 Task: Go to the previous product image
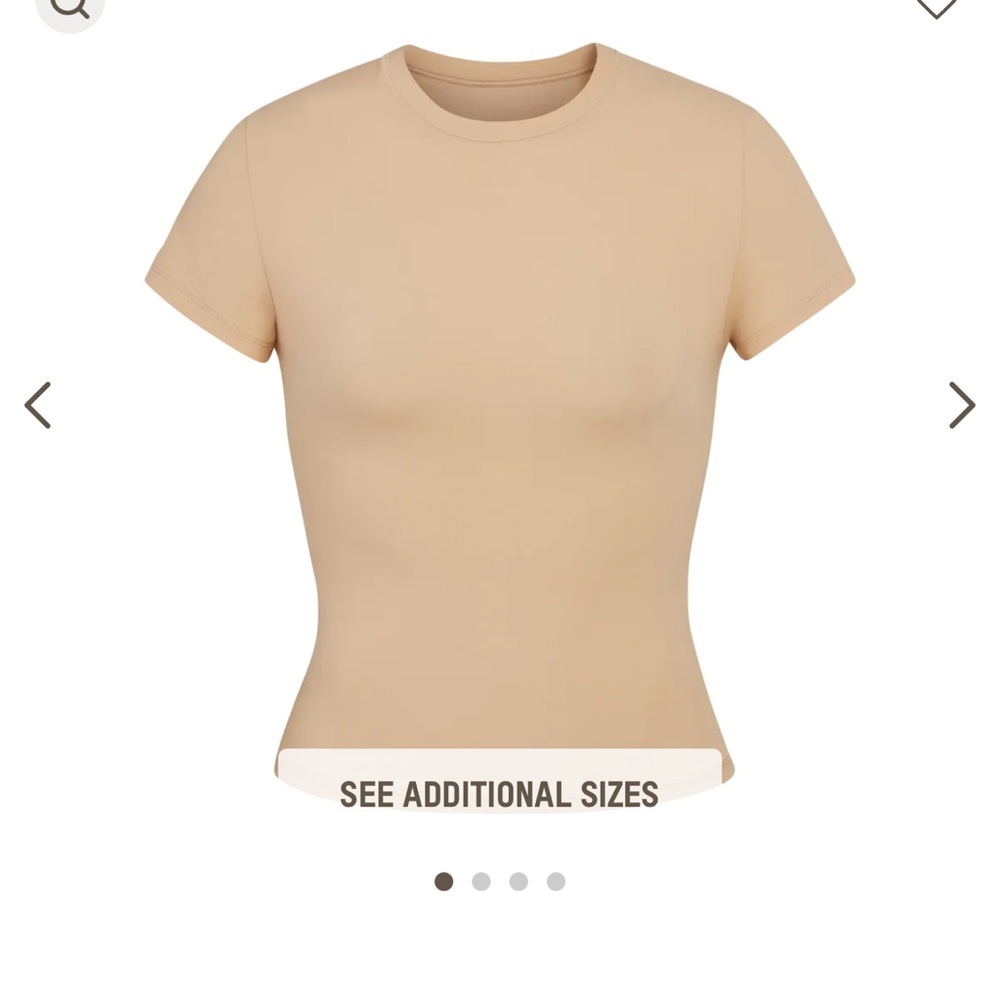click(x=38, y=405)
